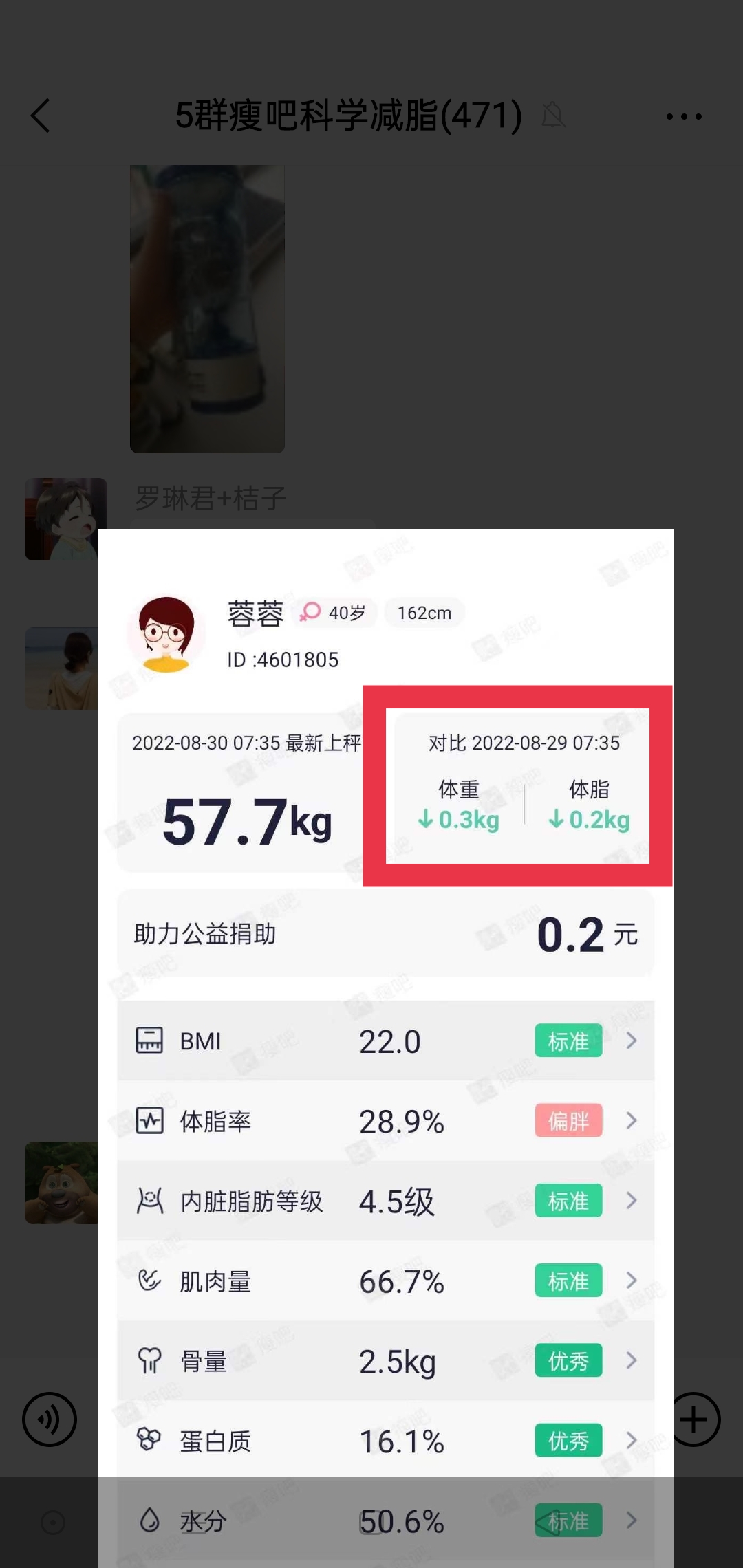Screen dimensions: 743x1568
Task: Switch to voice message input
Action: point(50,1419)
